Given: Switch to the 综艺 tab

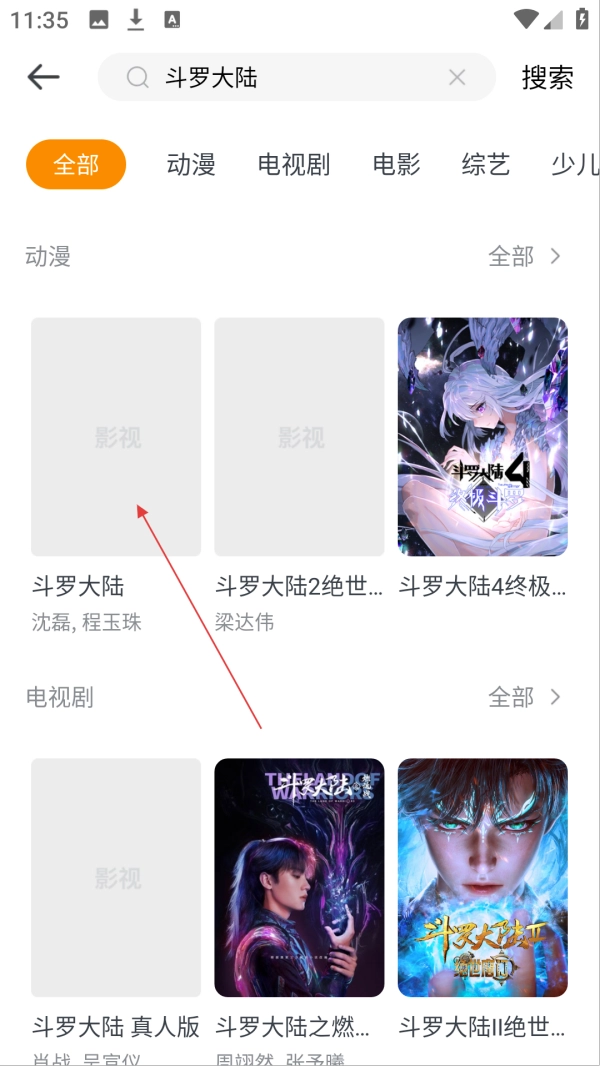Looking at the screenshot, I should pos(486,164).
